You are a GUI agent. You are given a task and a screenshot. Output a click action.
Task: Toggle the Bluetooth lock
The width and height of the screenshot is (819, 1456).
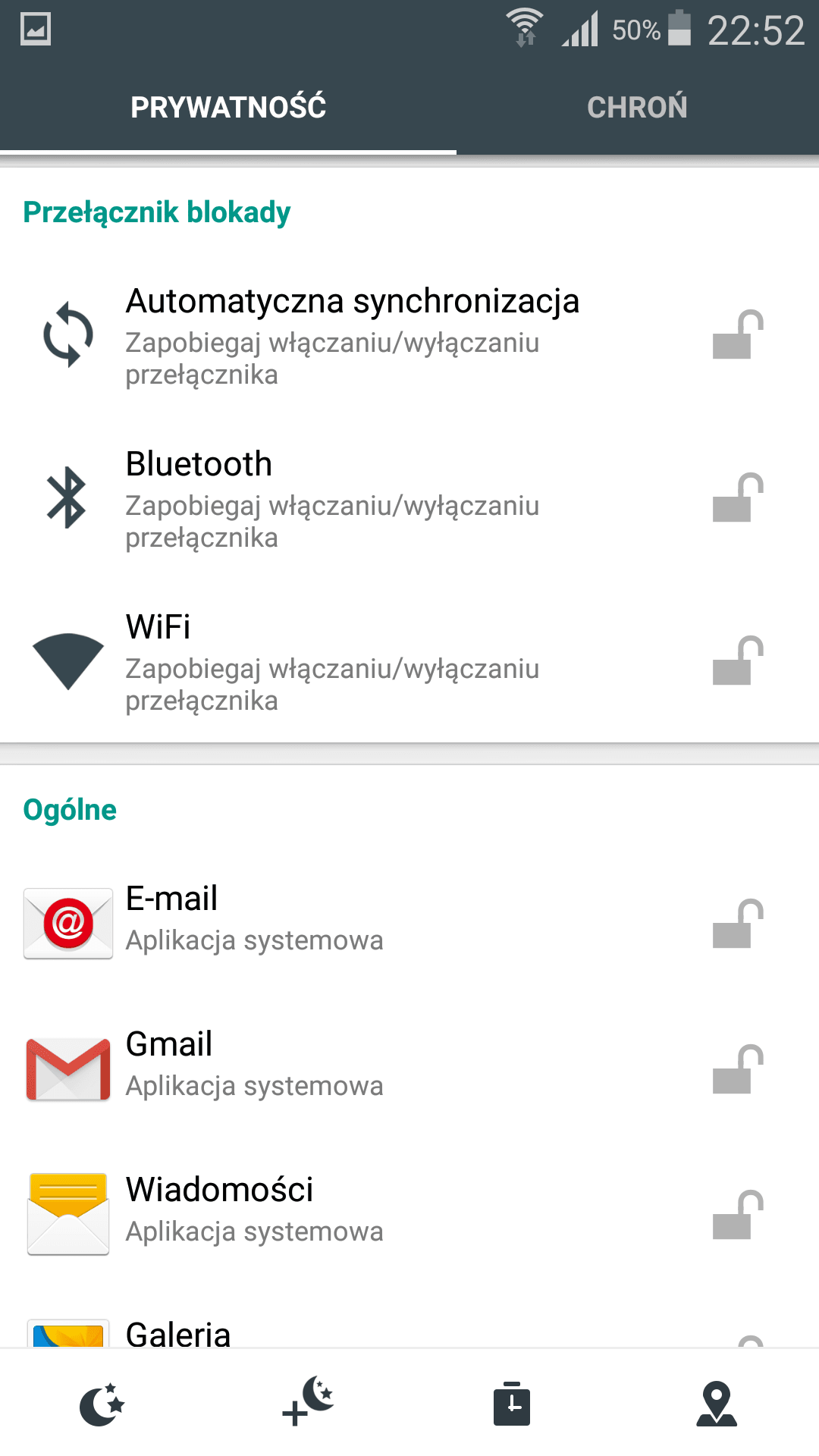click(x=737, y=497)
